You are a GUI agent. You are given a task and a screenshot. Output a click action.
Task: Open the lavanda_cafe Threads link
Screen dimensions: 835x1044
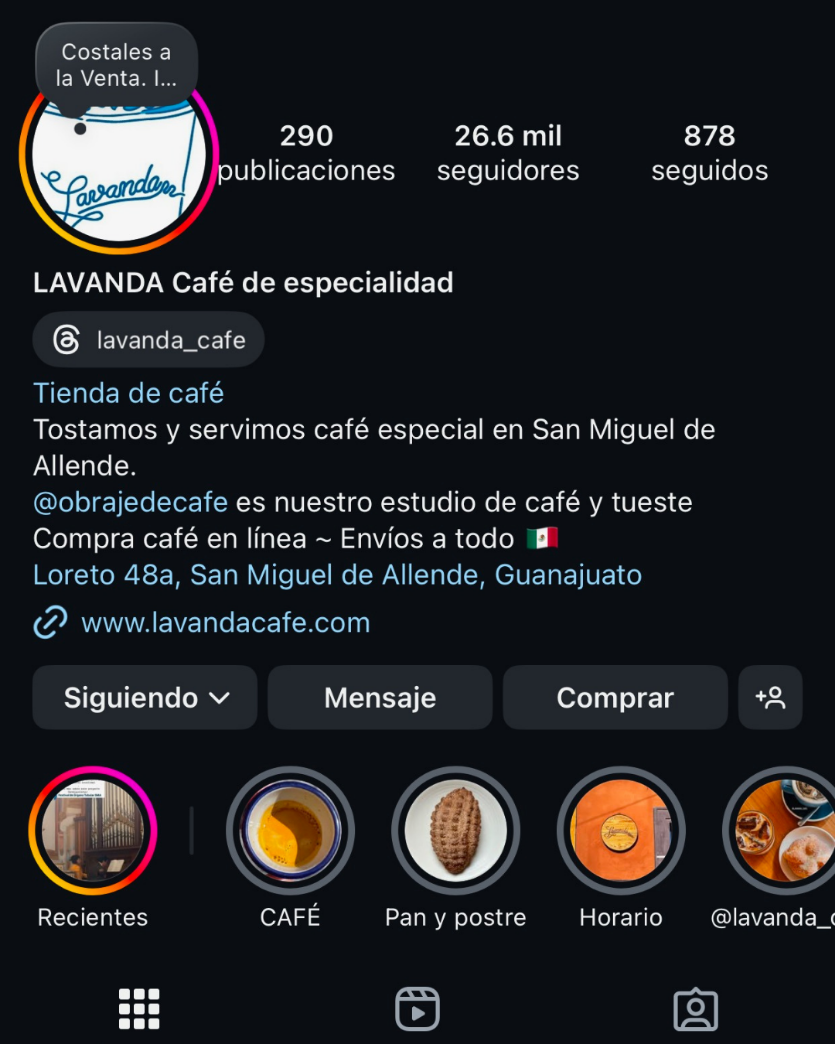pos(149,340)
